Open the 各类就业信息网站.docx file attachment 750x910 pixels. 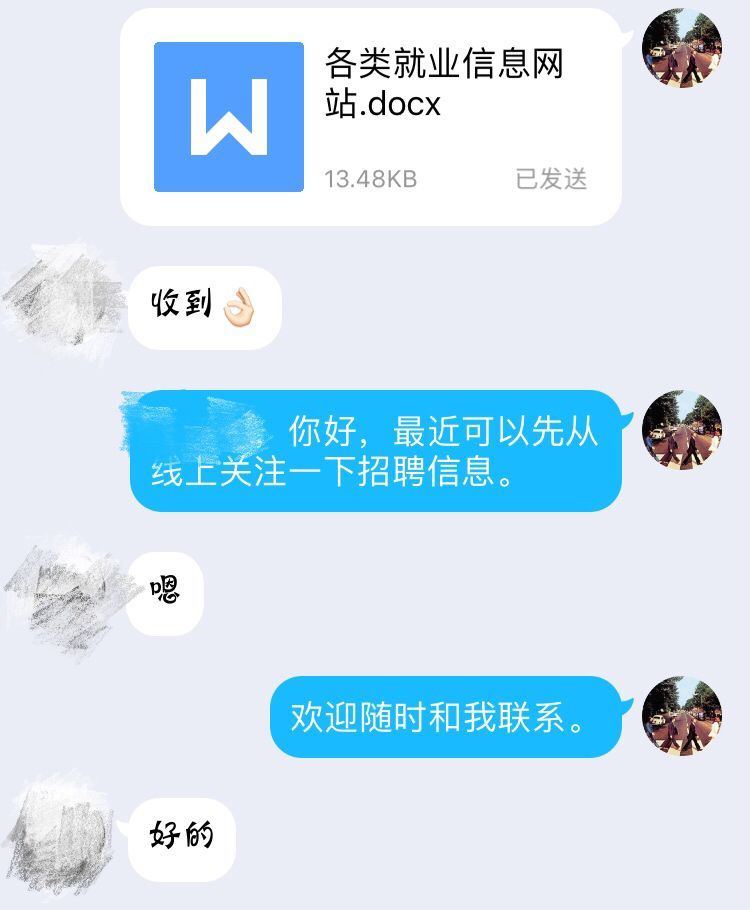pyautogui.click(x=370, y=117)
